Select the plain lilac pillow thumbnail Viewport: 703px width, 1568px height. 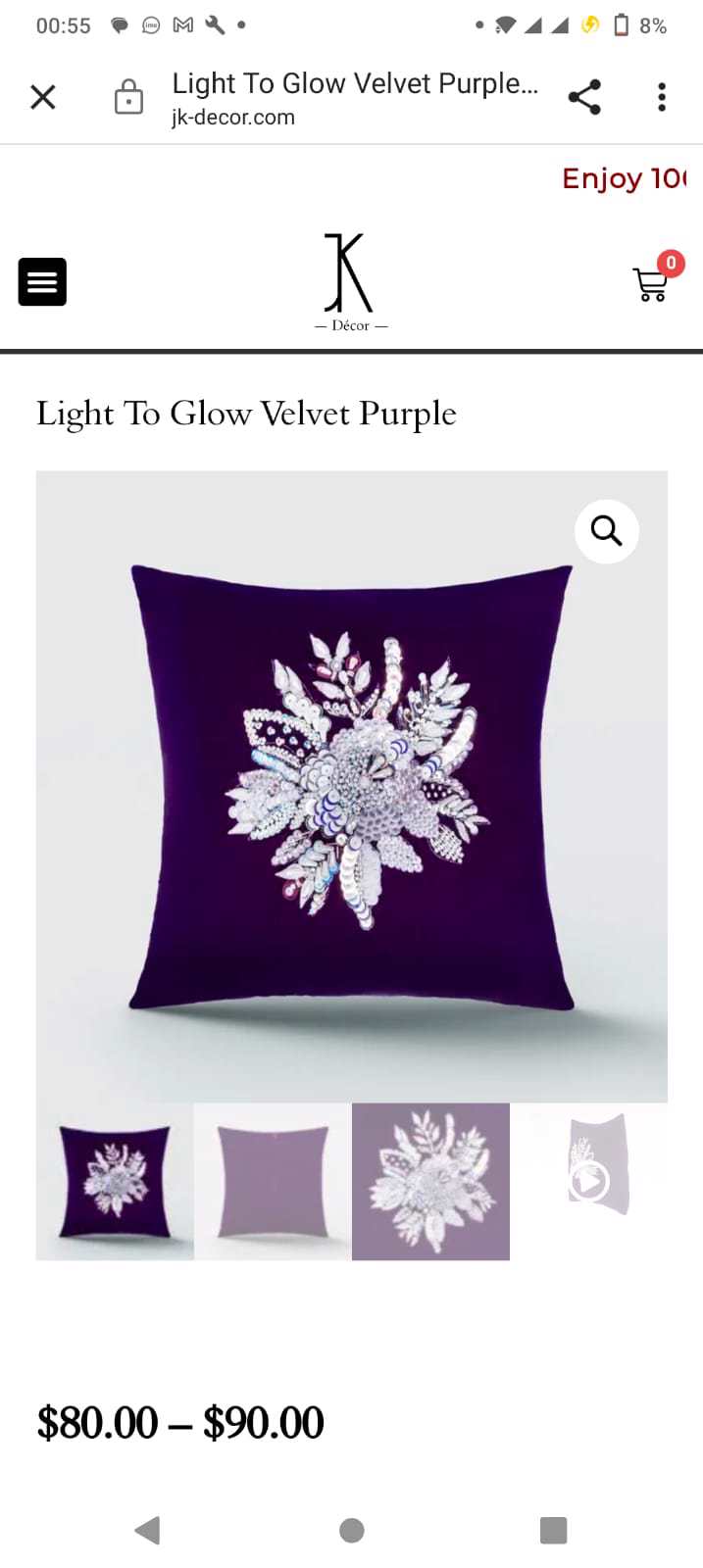tap(273, 1181)
